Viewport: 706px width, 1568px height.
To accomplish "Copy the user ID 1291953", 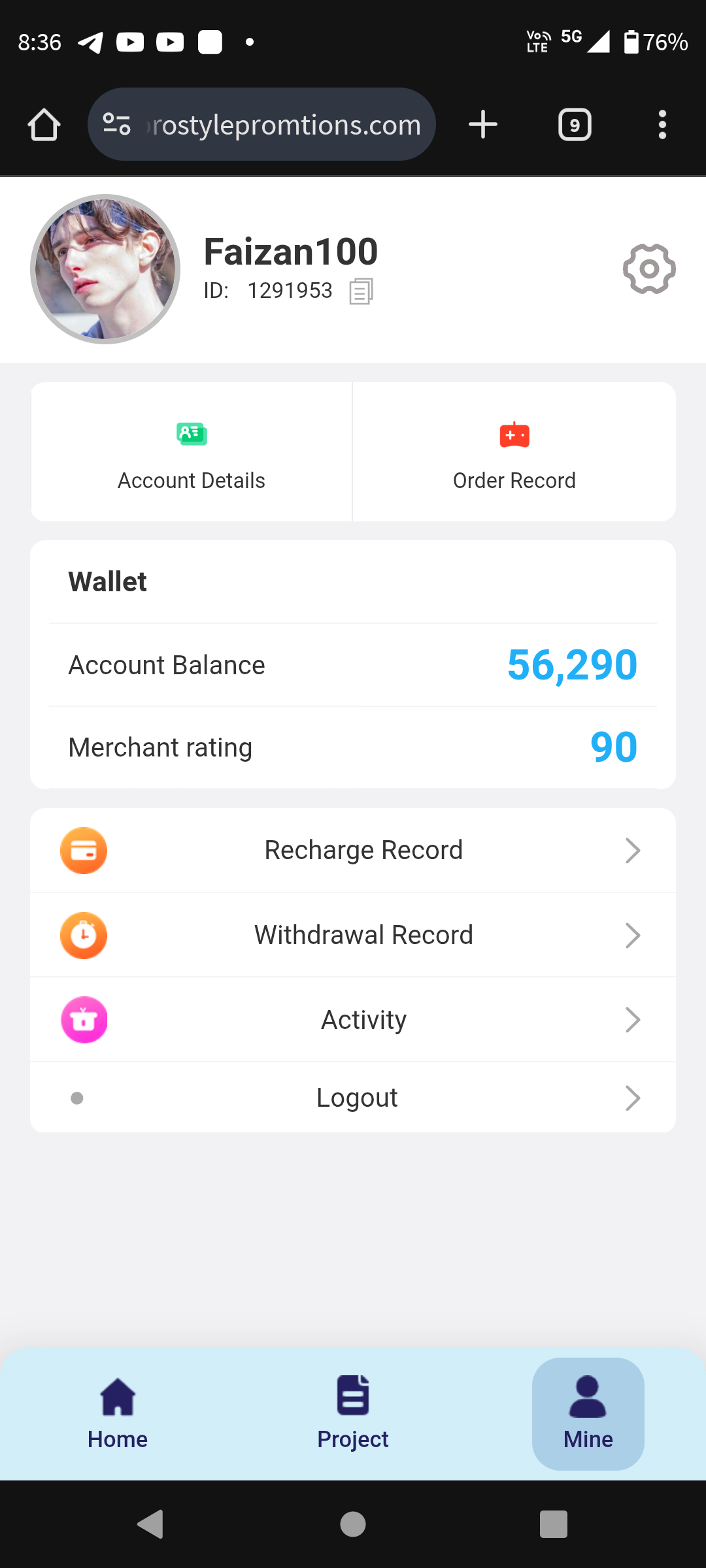I will click(x=361, y=291).
